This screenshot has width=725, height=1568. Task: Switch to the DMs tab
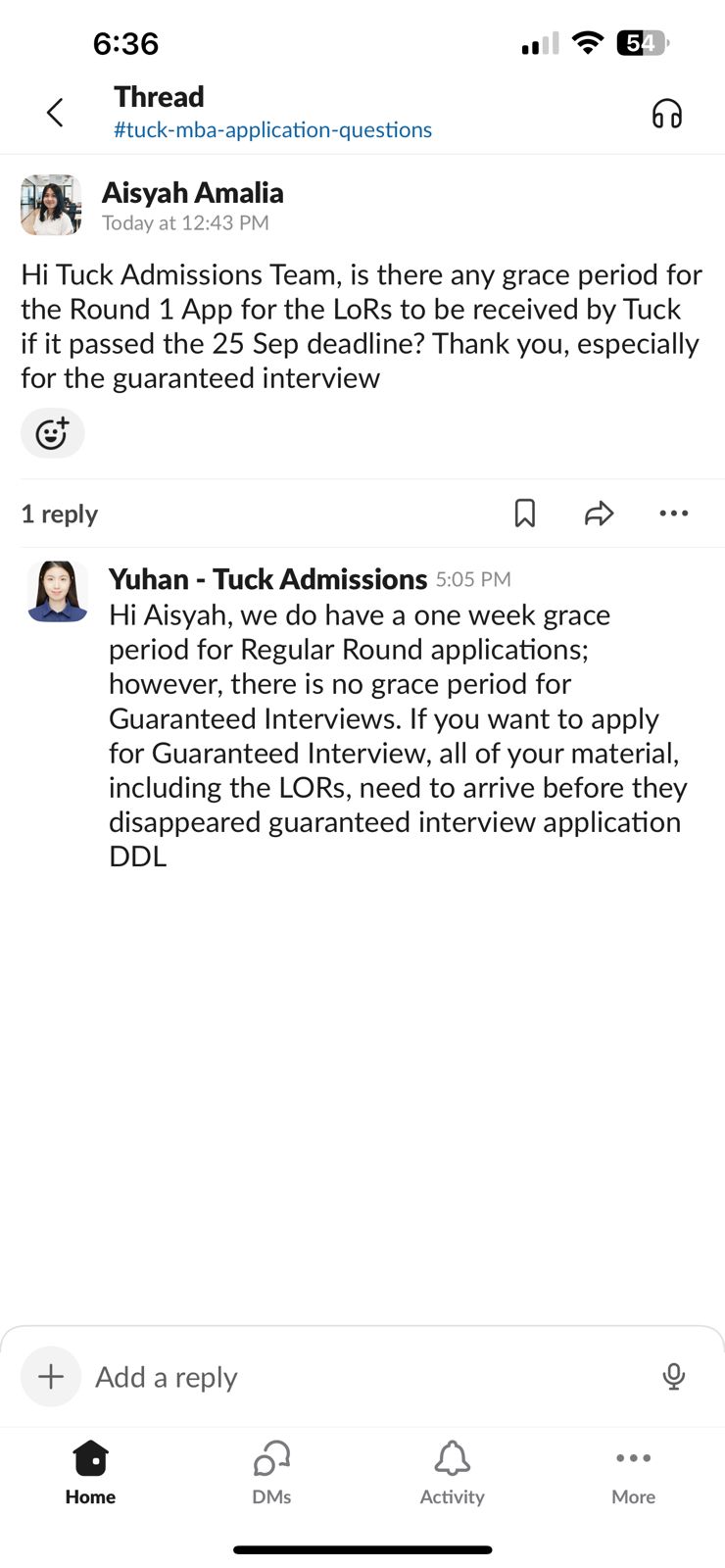271,1472
